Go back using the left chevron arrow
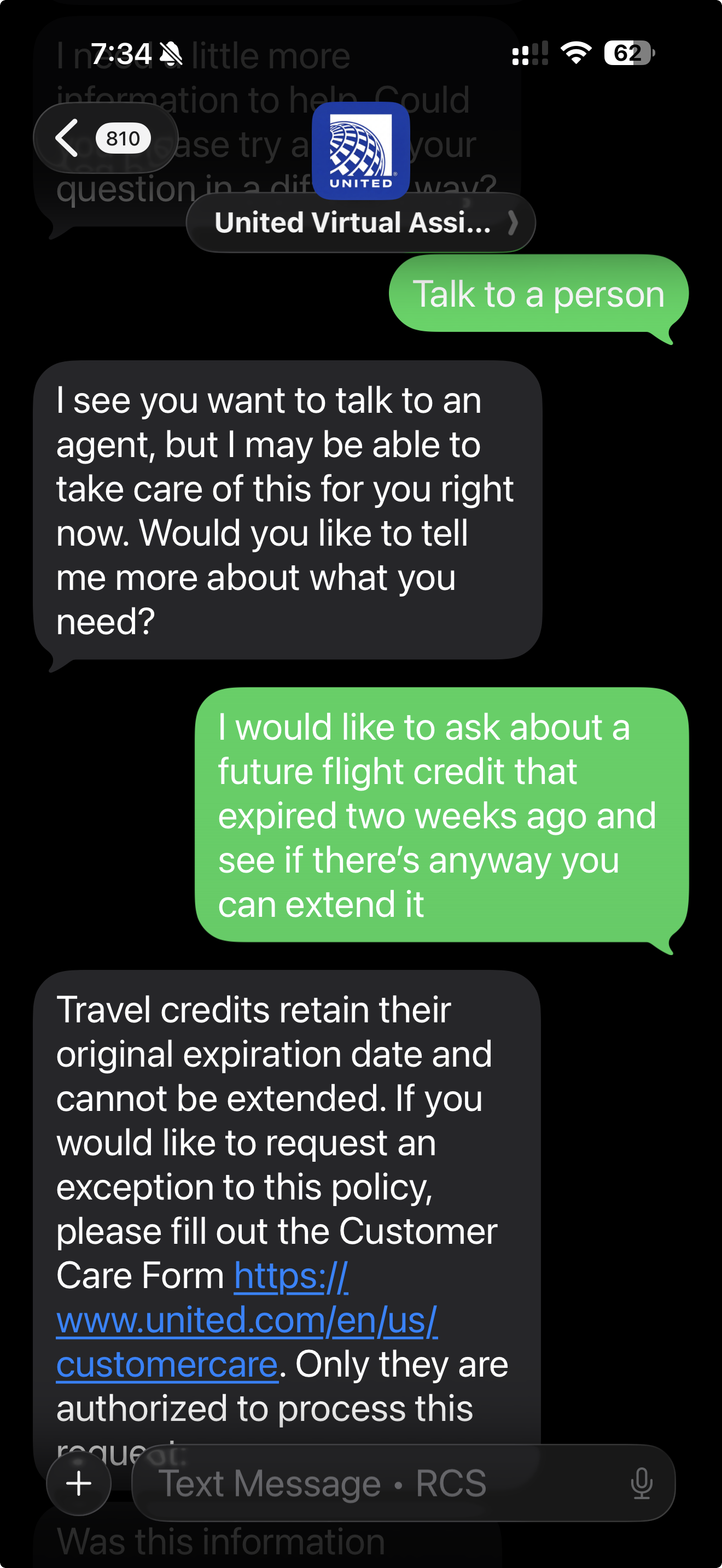This screenshot has height=1568, width=722. point(67,138)
